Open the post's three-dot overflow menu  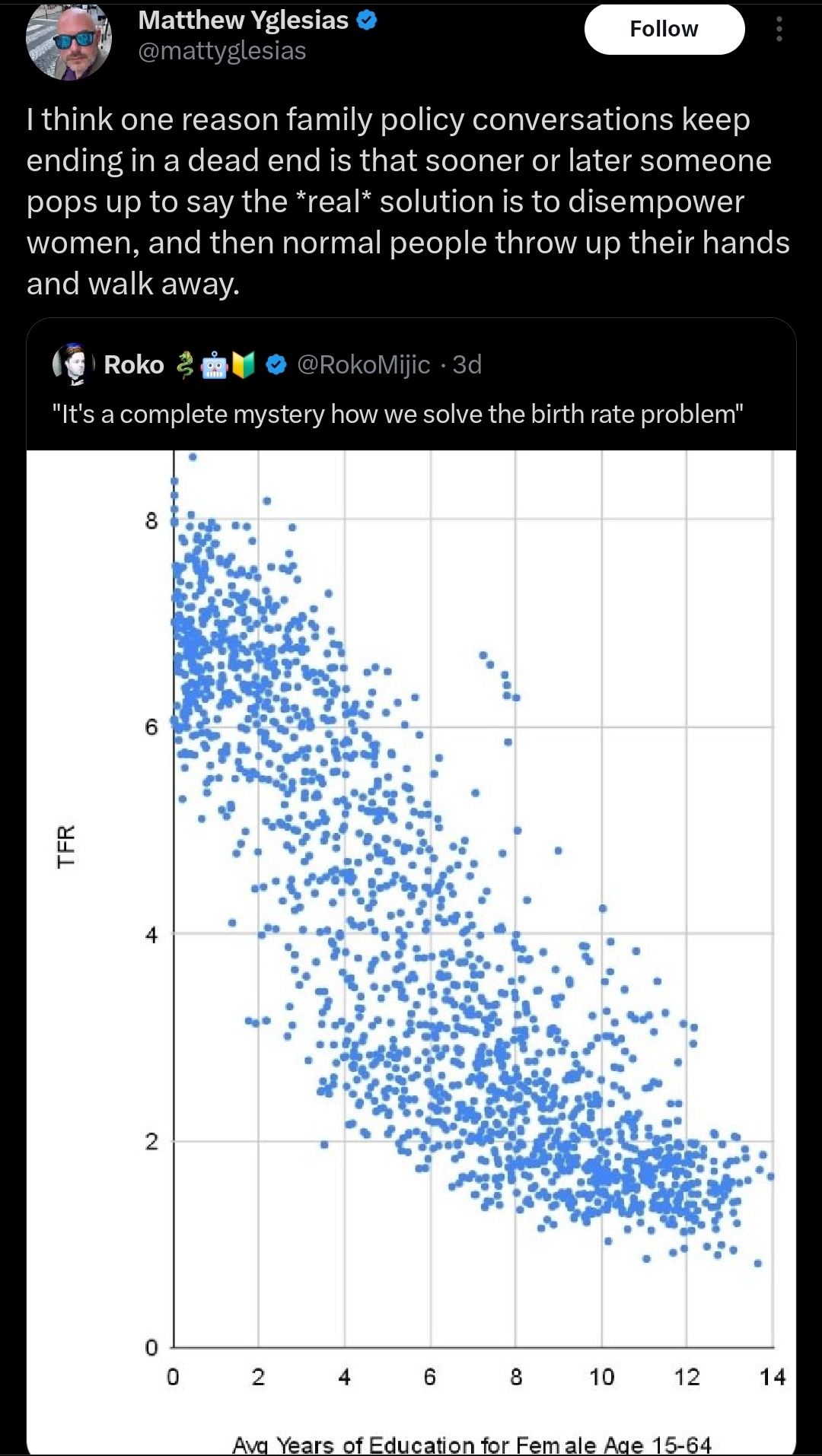pyautogui.click(x=779, y=29)
